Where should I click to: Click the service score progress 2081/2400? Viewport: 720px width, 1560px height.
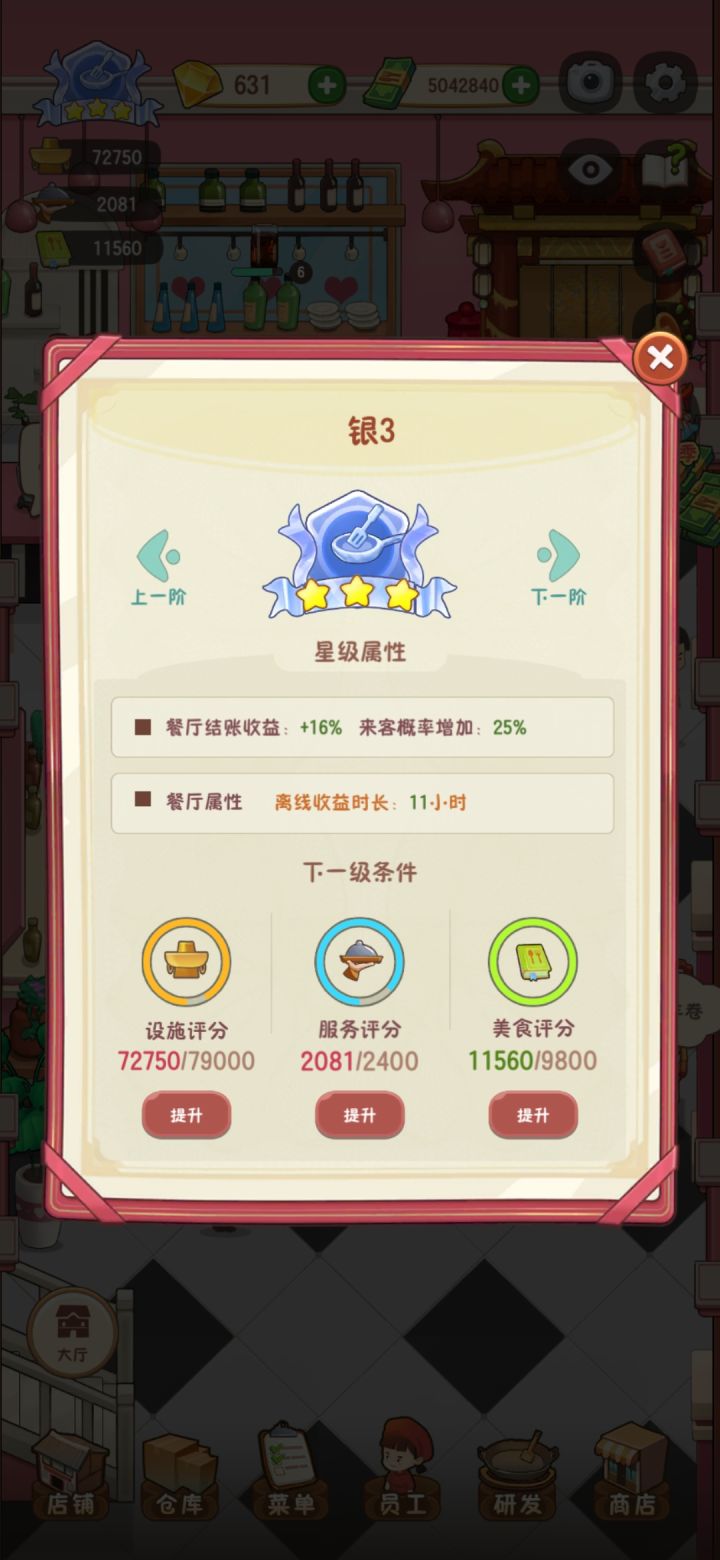360,1061
